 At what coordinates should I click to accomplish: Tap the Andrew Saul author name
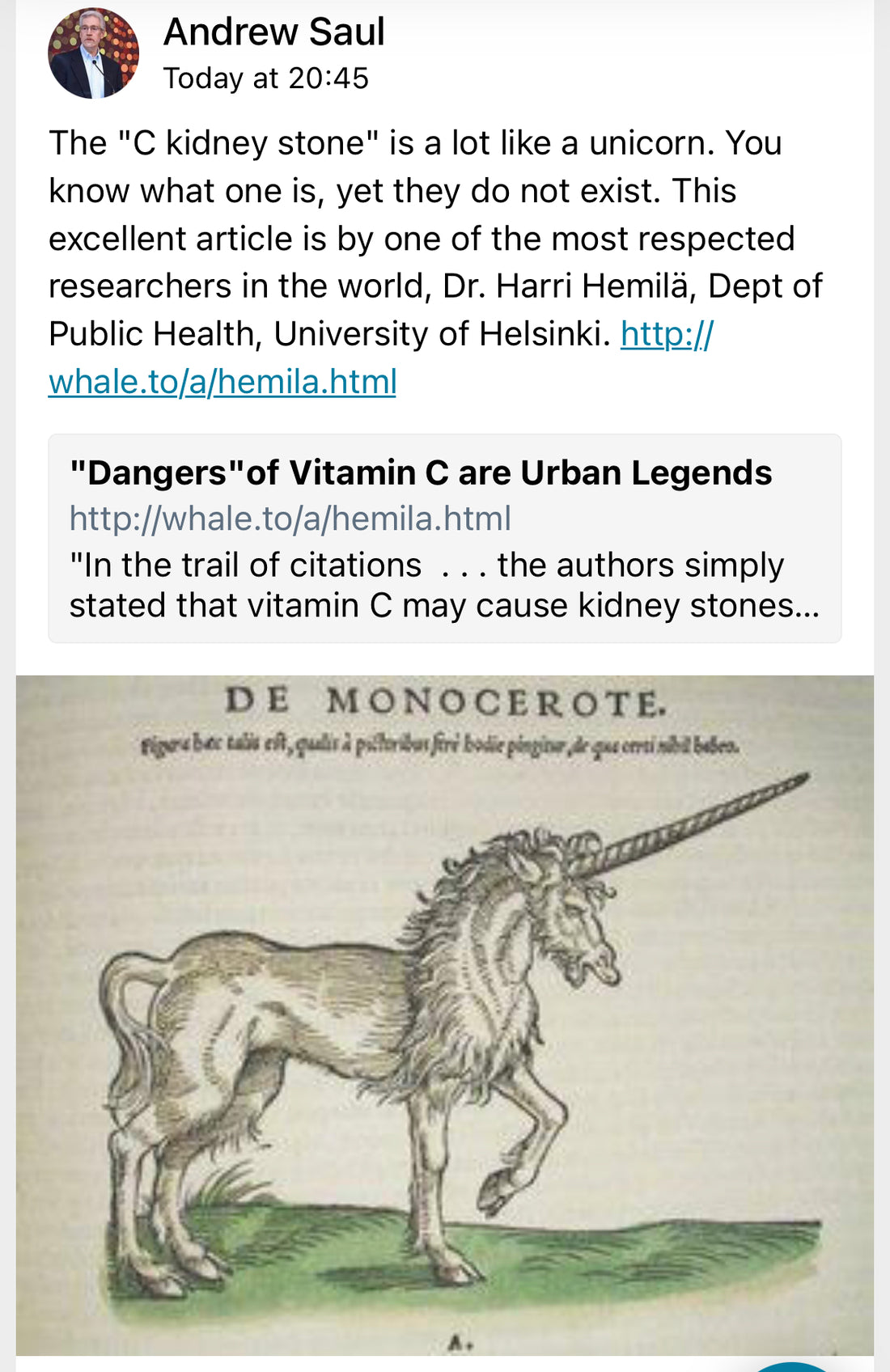point(273,32)
